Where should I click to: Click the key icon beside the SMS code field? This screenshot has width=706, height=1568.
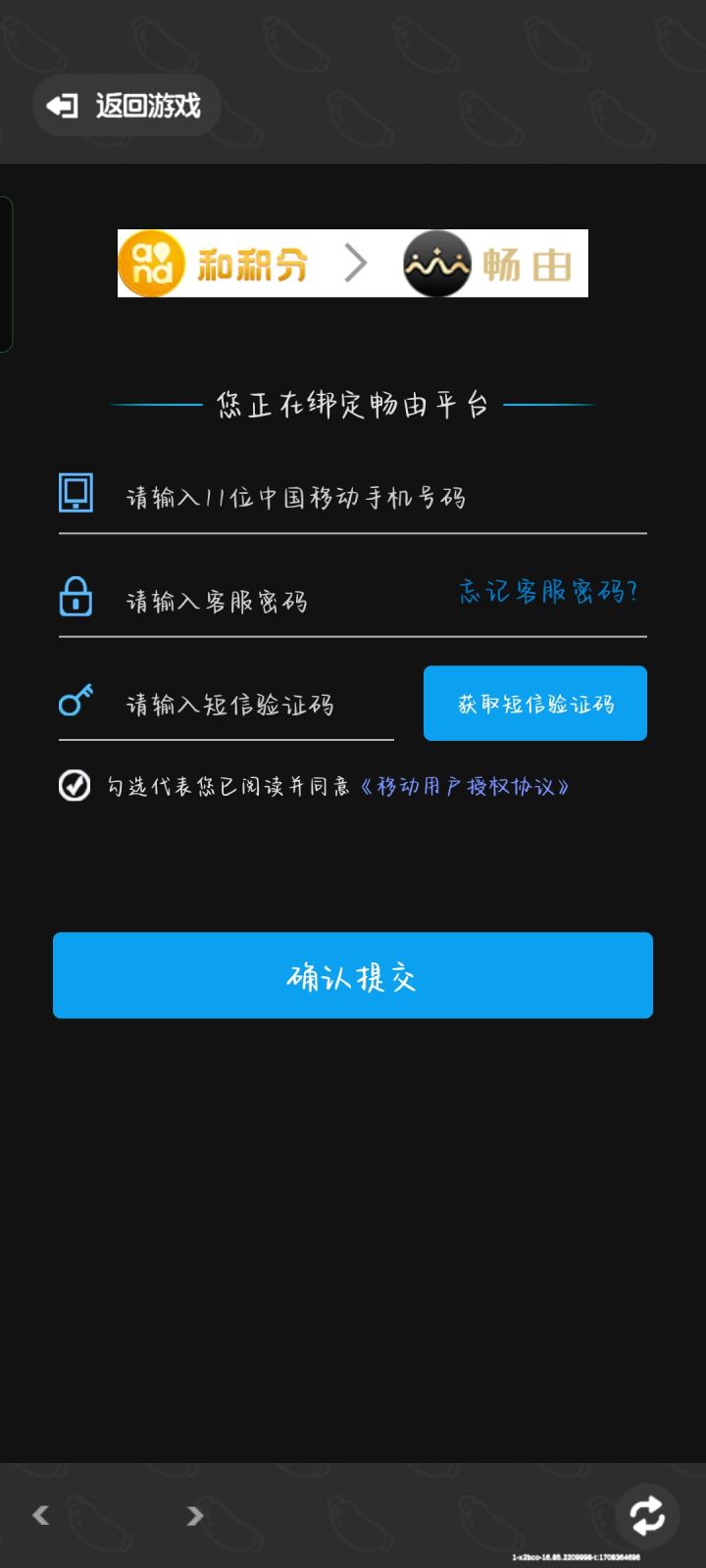pos(74,701)
